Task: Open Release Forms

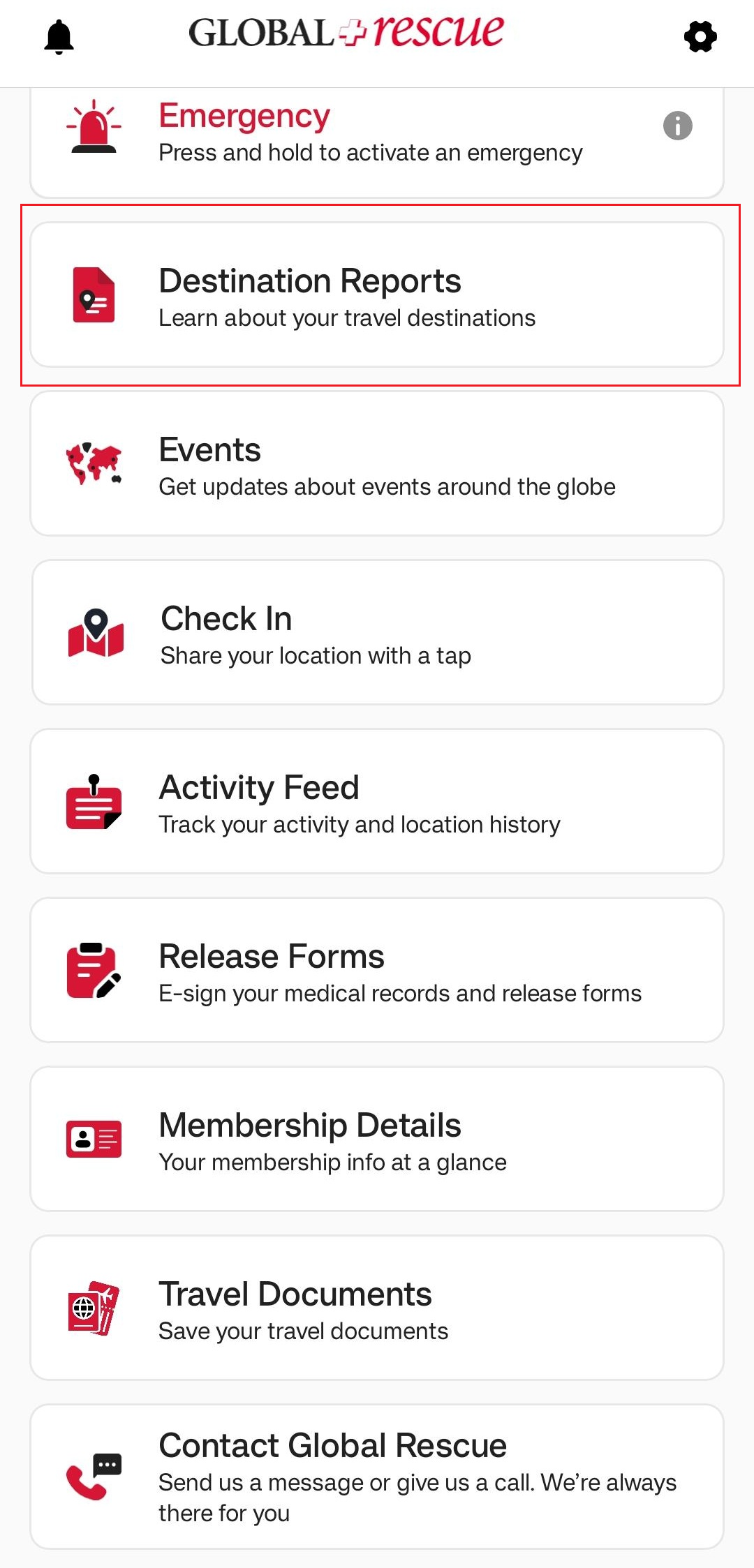Action: [x=377, y=971]
